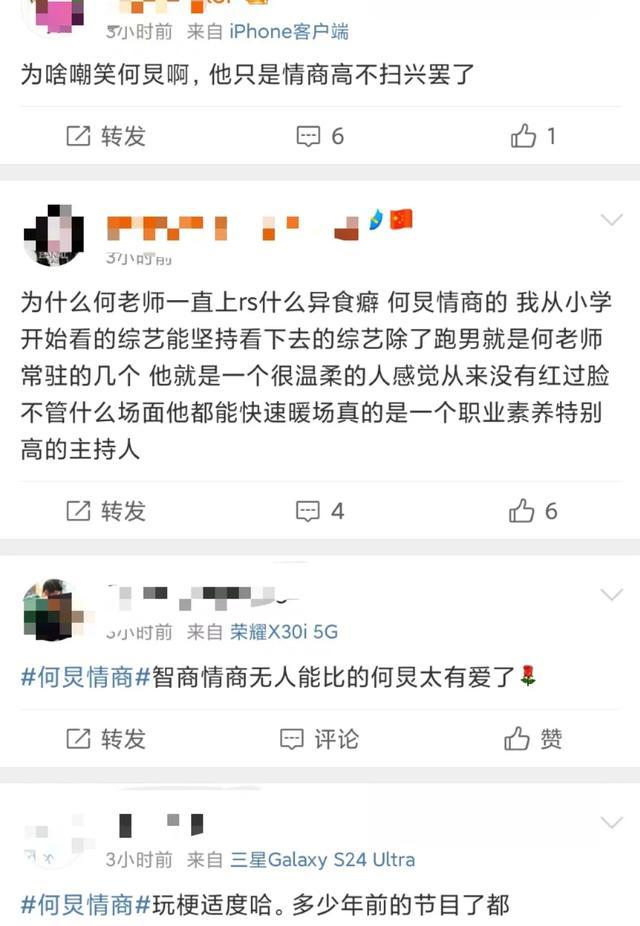Expand options chevron on the 何老师 异食癖 post
640x926 pixels.
[611, 220]
